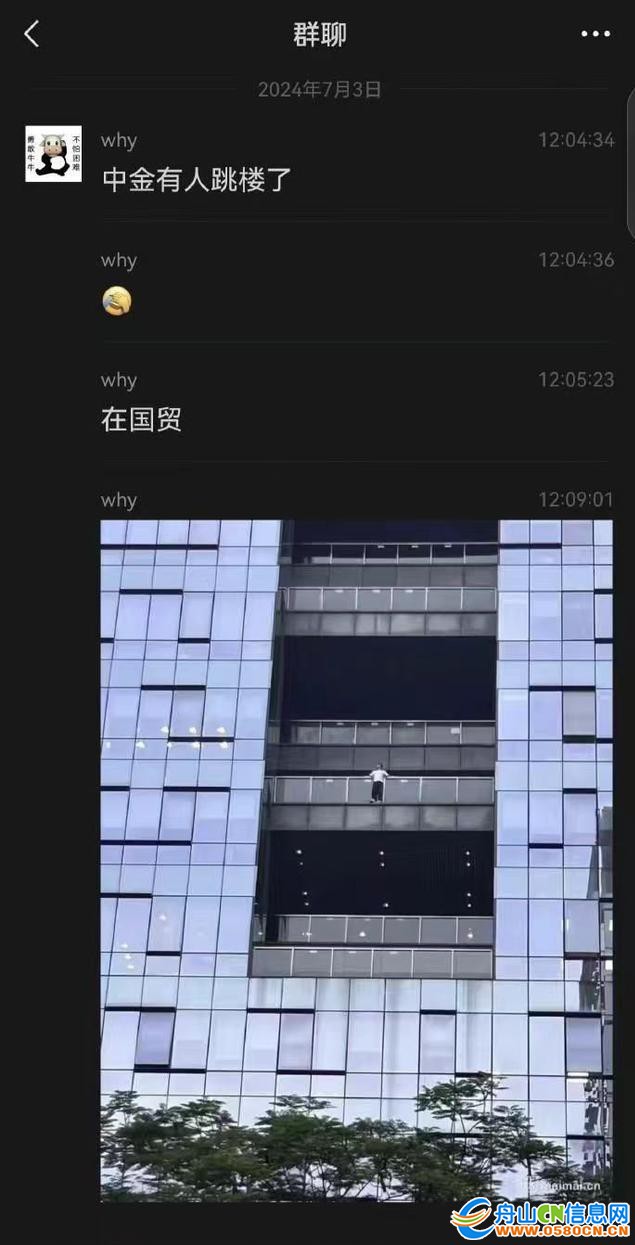Go back from the 群聊 chat screen
Viewport: 635px width, 1245px height.
click(31, 34)
